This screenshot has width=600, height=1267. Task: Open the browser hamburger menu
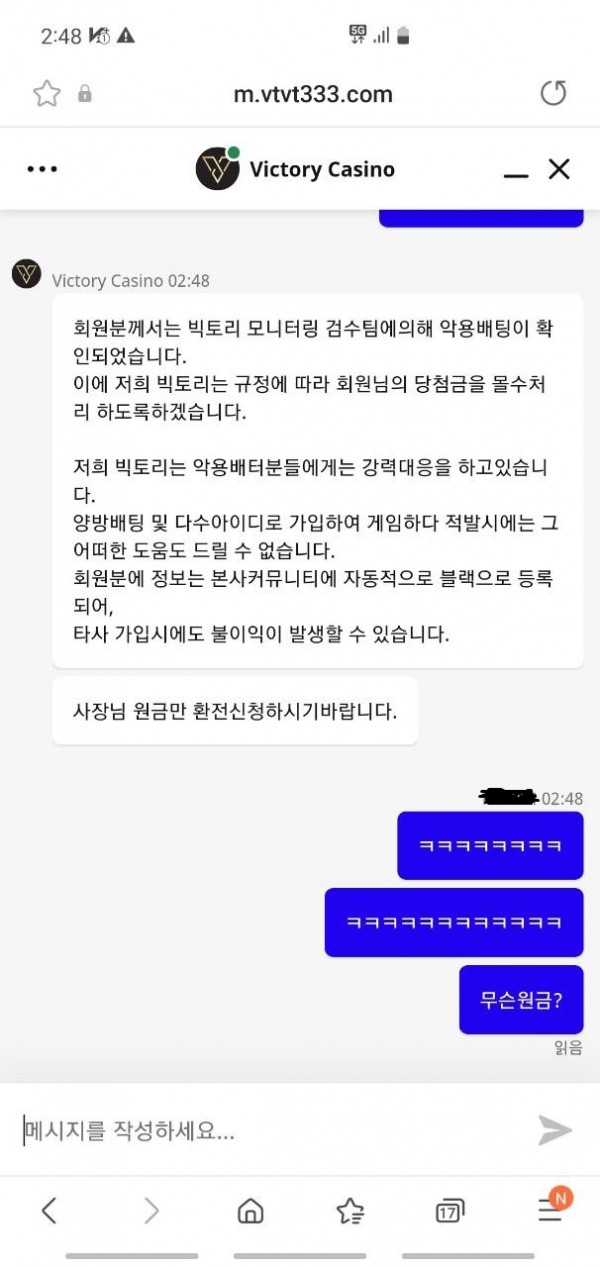point(551,1209)
